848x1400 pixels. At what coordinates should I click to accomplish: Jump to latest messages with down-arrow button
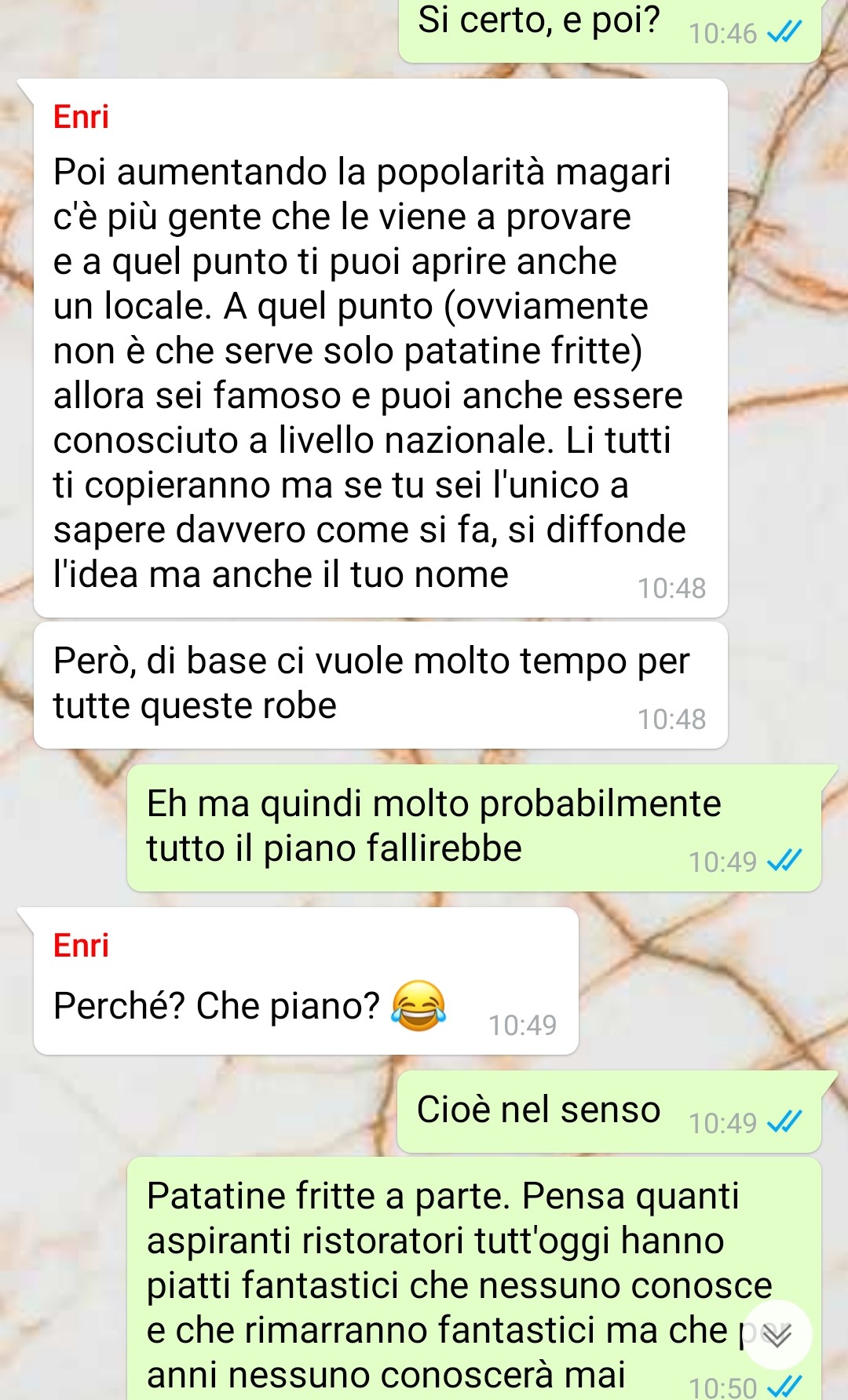777,1335
